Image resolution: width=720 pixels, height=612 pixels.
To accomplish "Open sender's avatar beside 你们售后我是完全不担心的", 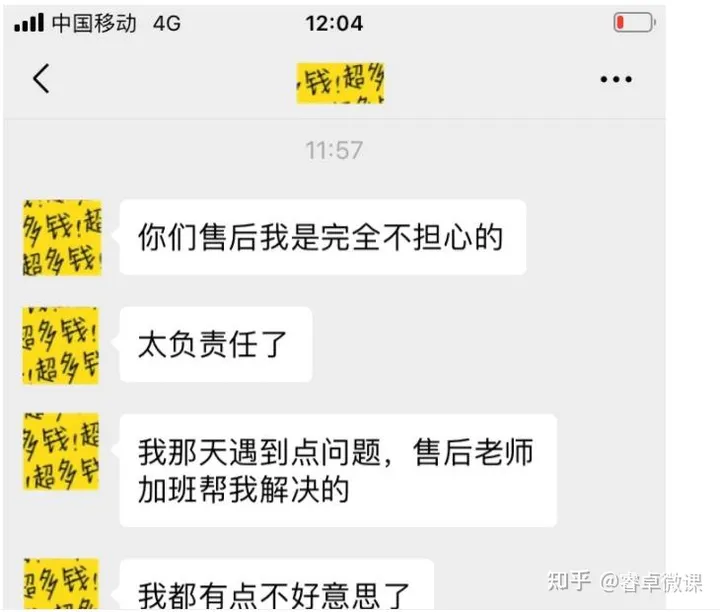I will click(62, 238).
